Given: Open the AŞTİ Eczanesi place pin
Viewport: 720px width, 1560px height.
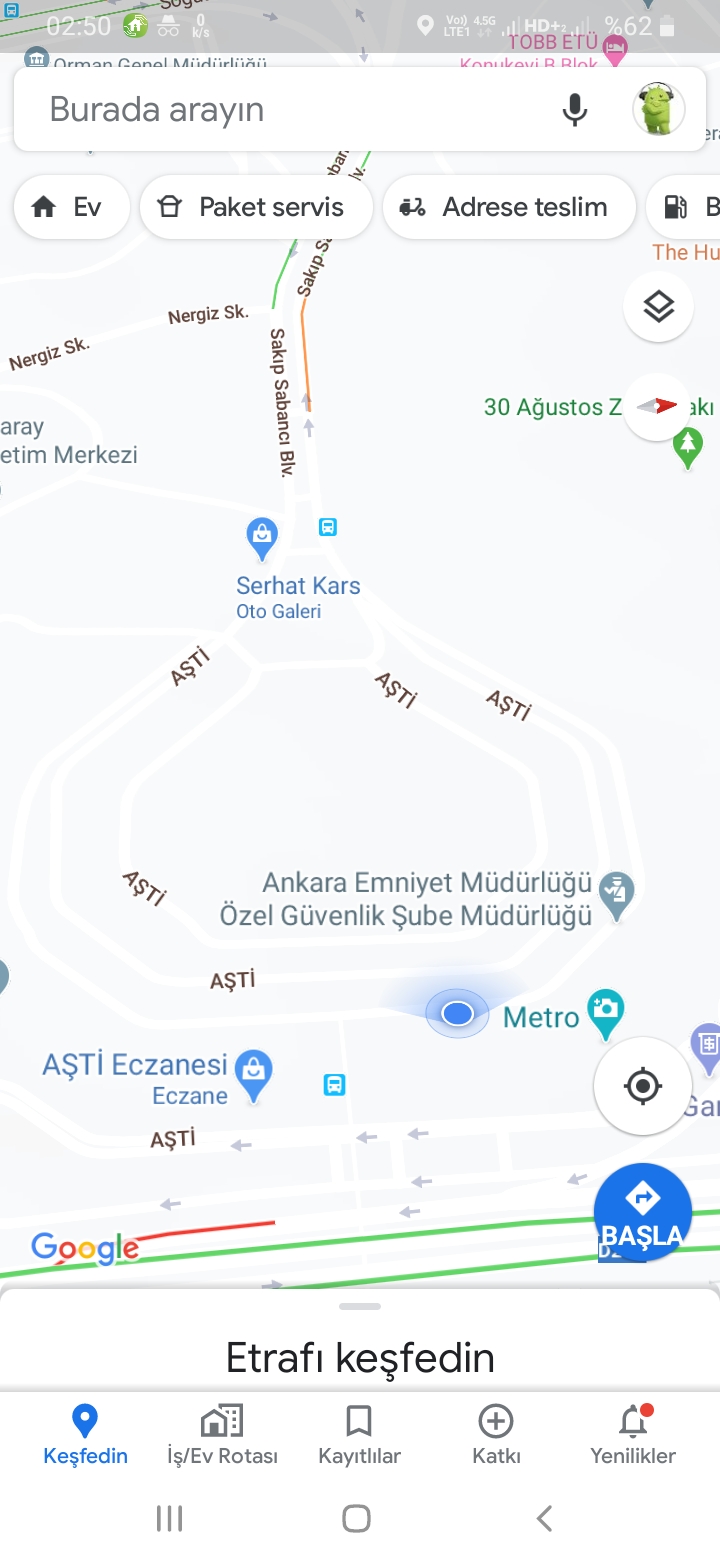Looking at the screenshot, I should [x=254, y=1077].
